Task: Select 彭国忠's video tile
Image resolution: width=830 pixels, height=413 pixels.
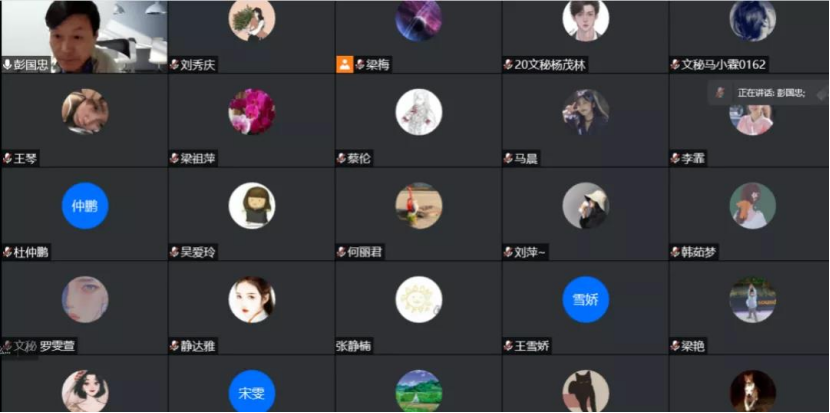Action: click(84, 35)
